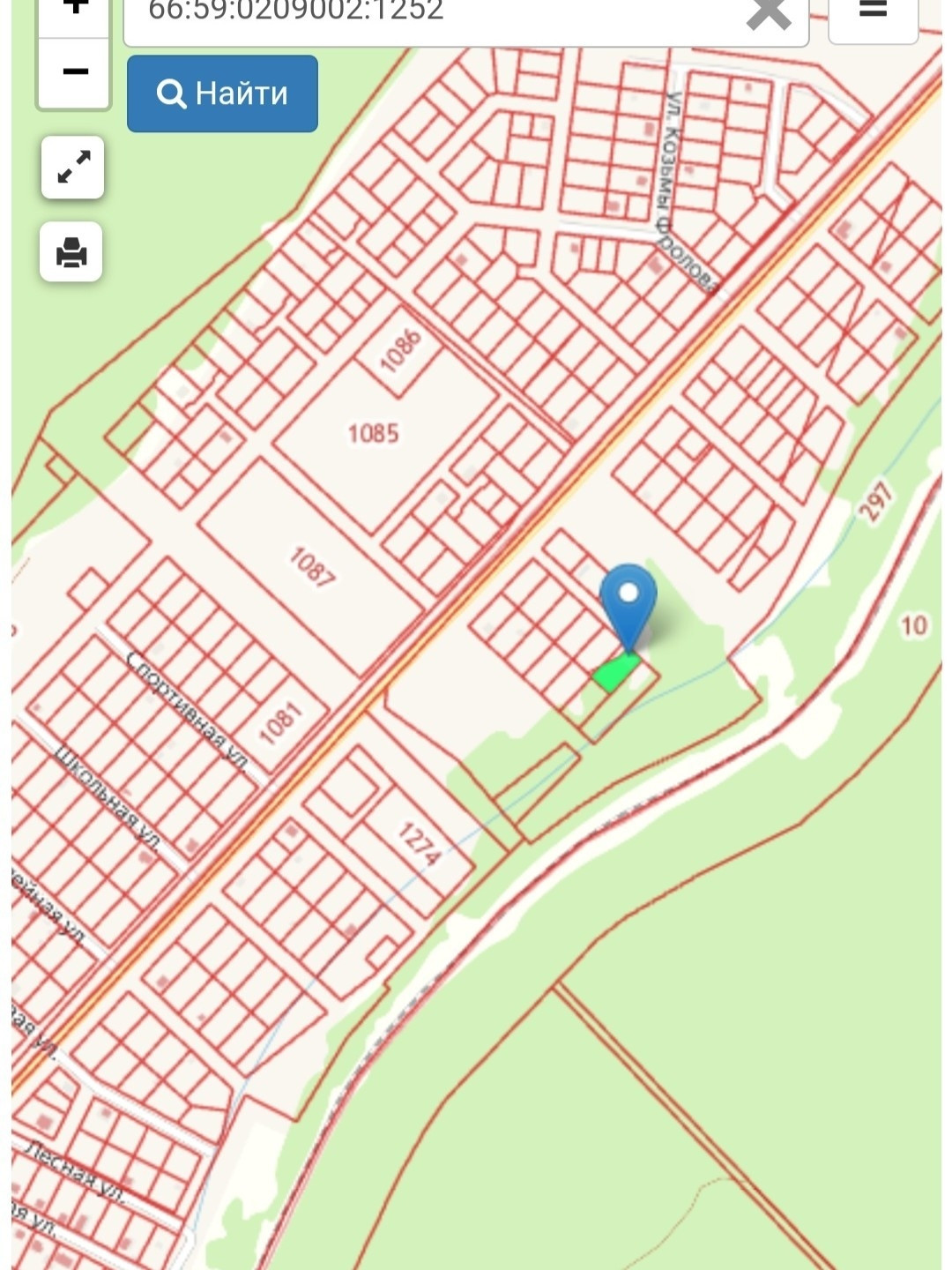Expand the map to fullscreen

73,168
